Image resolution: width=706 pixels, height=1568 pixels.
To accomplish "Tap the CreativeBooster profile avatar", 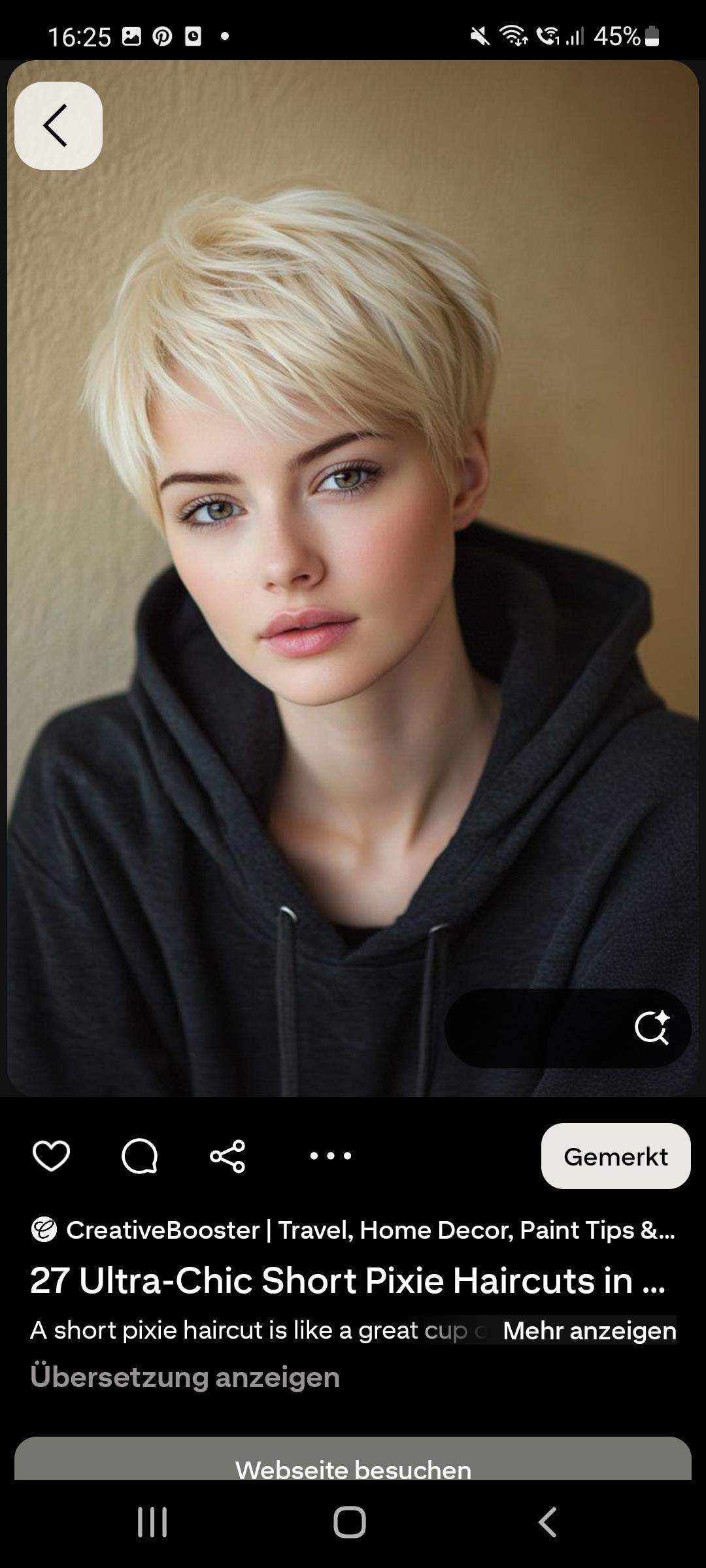I will click(44, 1230).
